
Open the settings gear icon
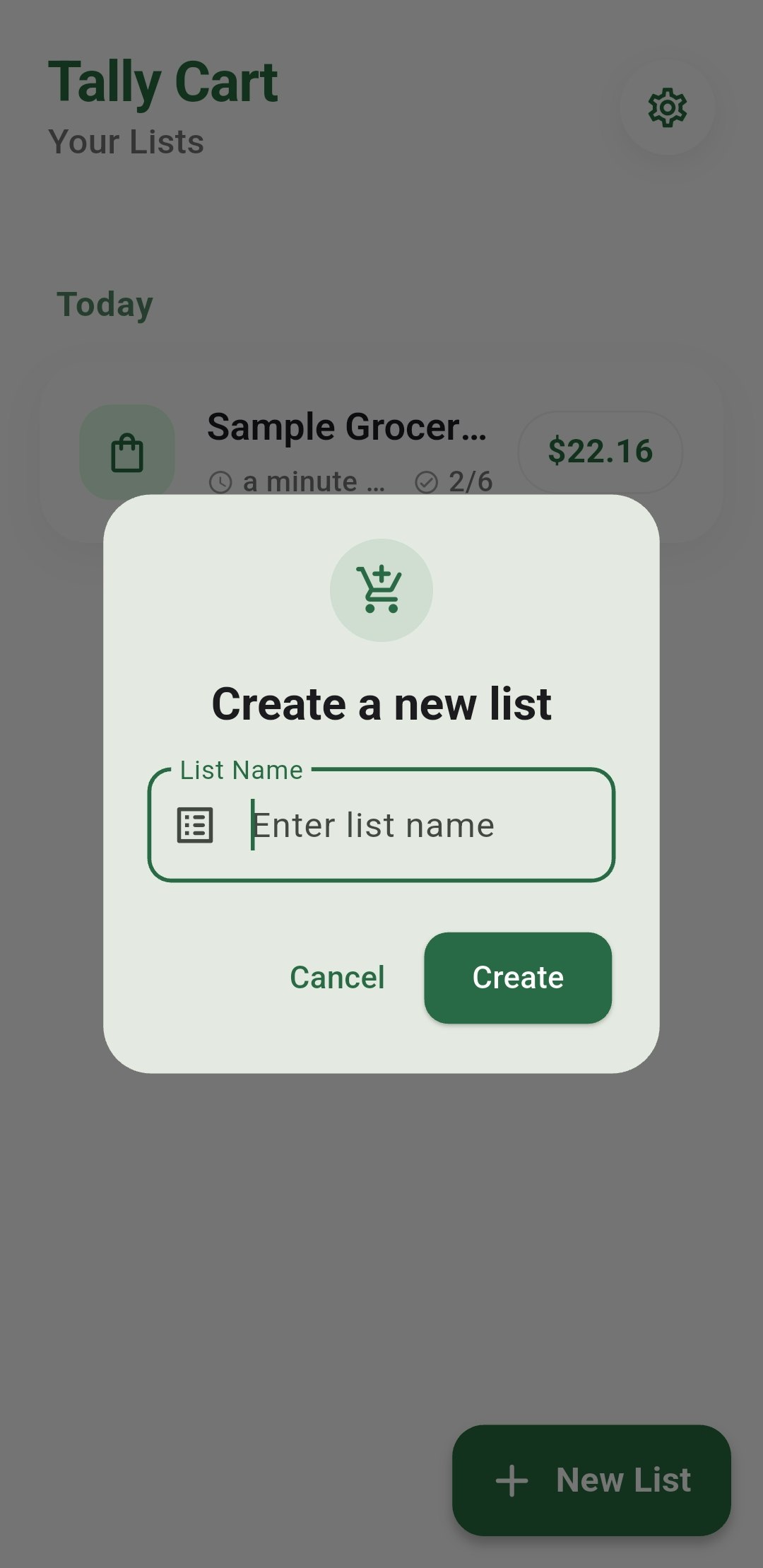click(667, 106)
